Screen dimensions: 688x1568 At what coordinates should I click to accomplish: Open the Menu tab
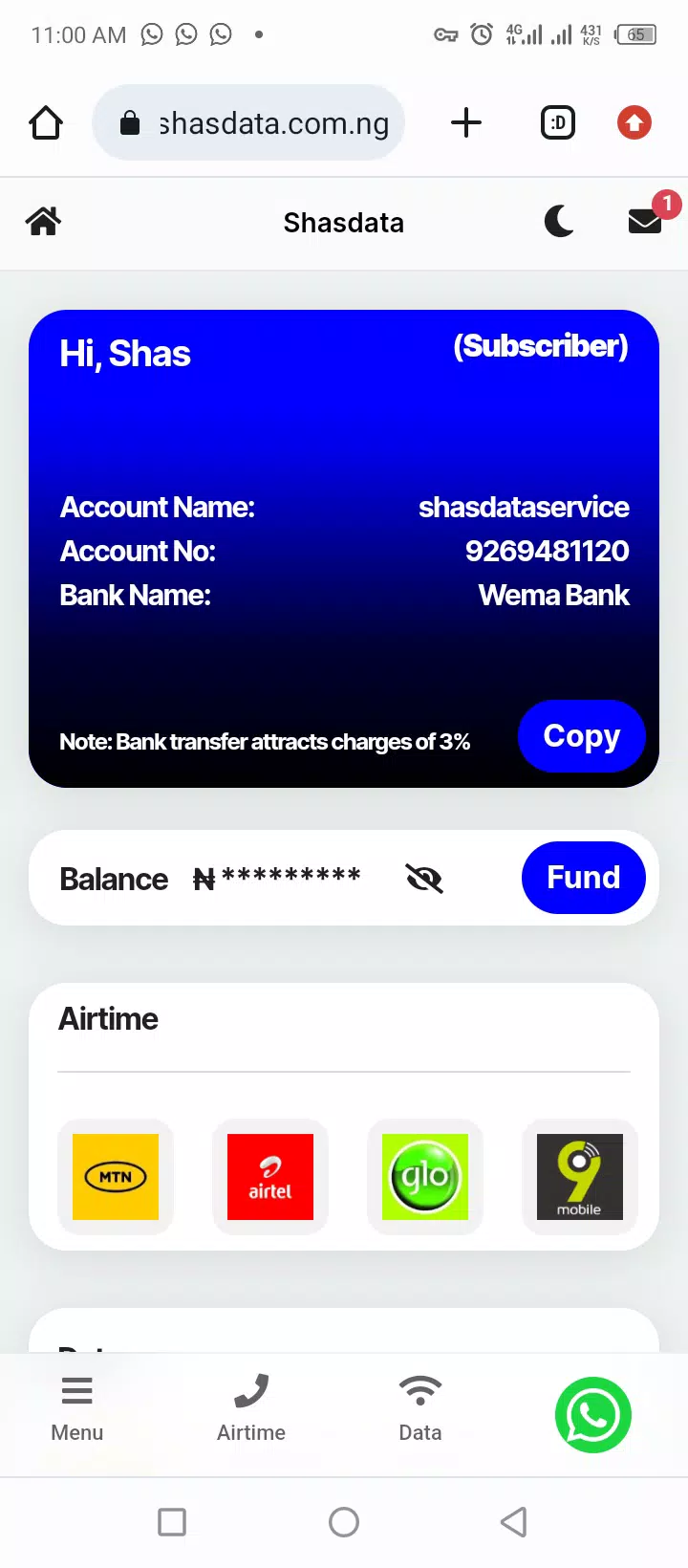pyautogui.click(x=77, y=1409)
